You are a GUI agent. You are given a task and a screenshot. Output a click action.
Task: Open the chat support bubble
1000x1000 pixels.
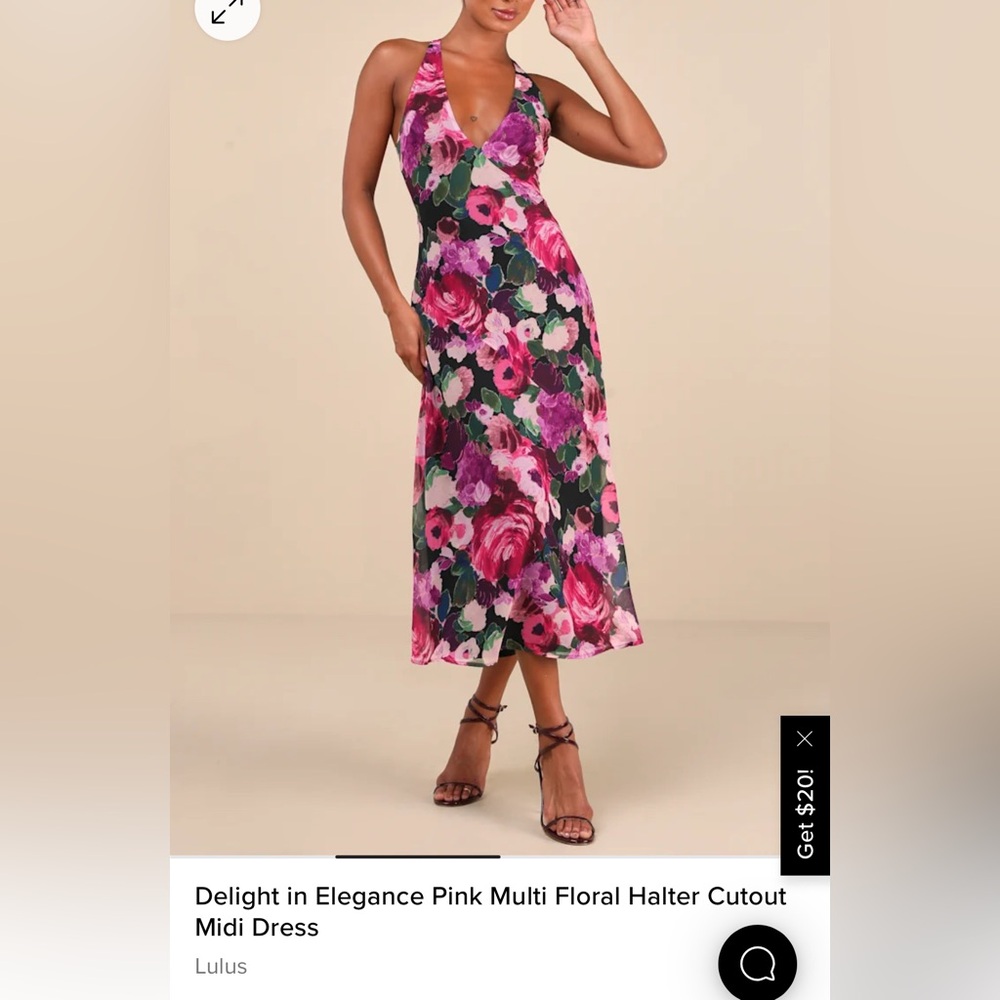(x=757, y=963)
